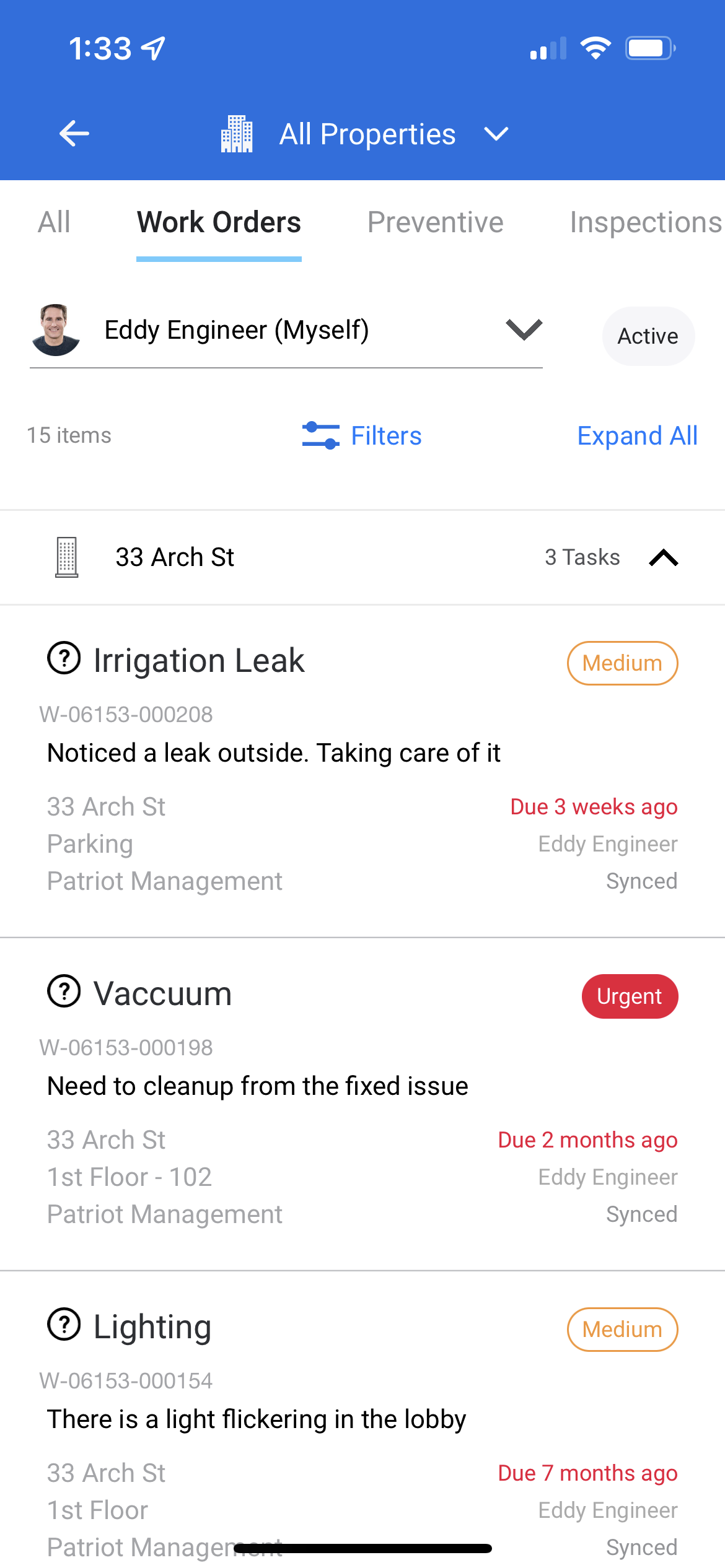Image resolution: width=725 pixels, height=1568 pixels.
Task: Toggle the Active status filter
Action: click(648, 336)
